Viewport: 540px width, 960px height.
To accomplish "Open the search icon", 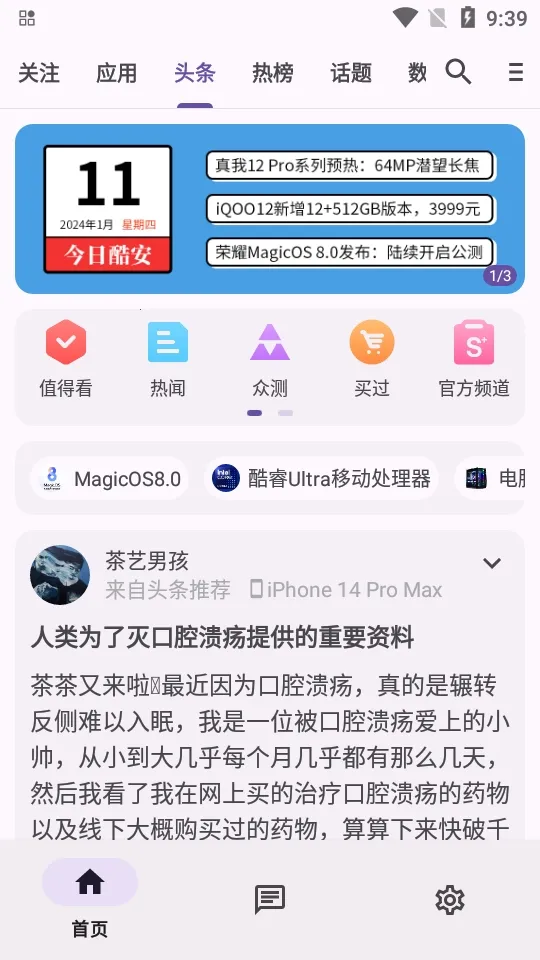I will 458,72.
